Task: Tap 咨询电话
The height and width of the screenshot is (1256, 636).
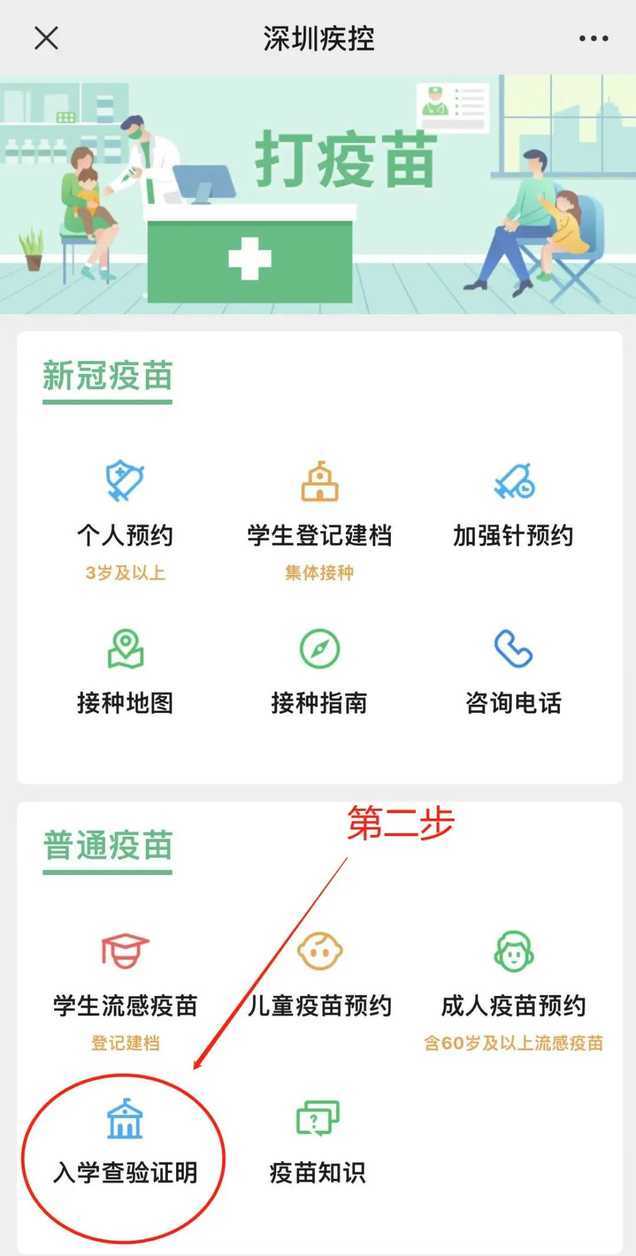Action: (513, 672)
